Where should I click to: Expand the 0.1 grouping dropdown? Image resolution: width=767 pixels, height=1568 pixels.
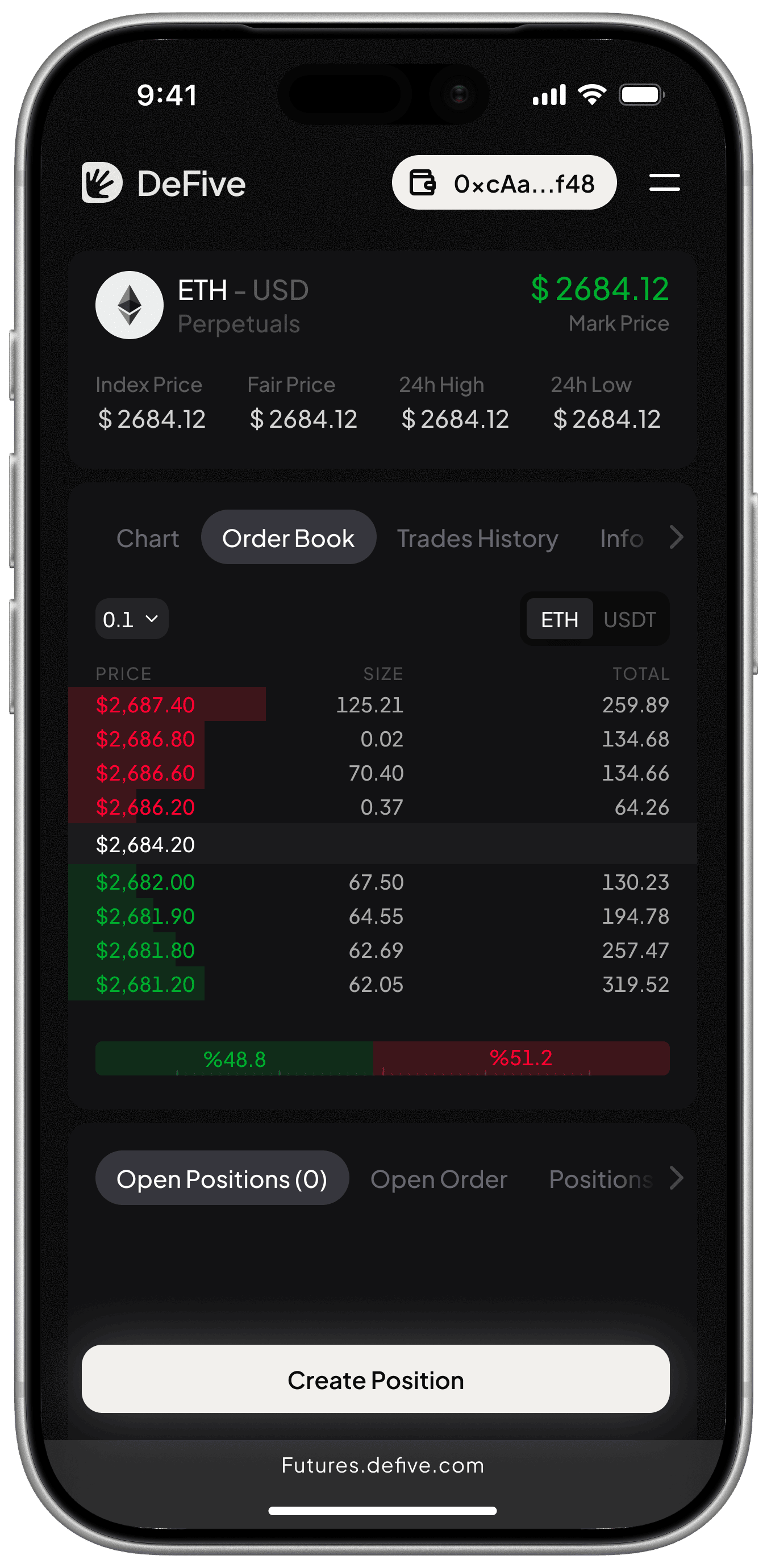[x=131, y=619]
